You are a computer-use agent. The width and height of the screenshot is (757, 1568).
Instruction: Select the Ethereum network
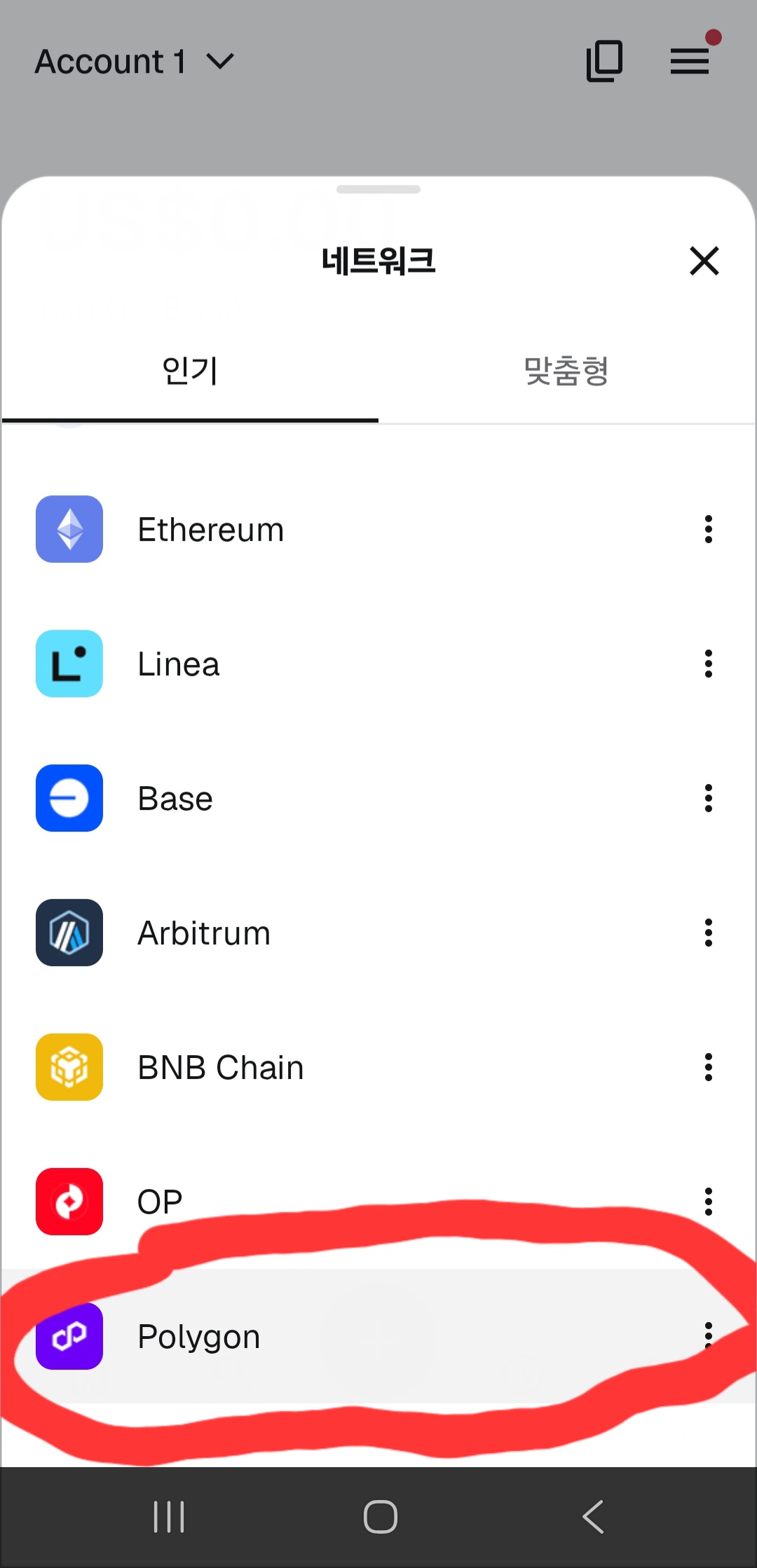point(210,530)
